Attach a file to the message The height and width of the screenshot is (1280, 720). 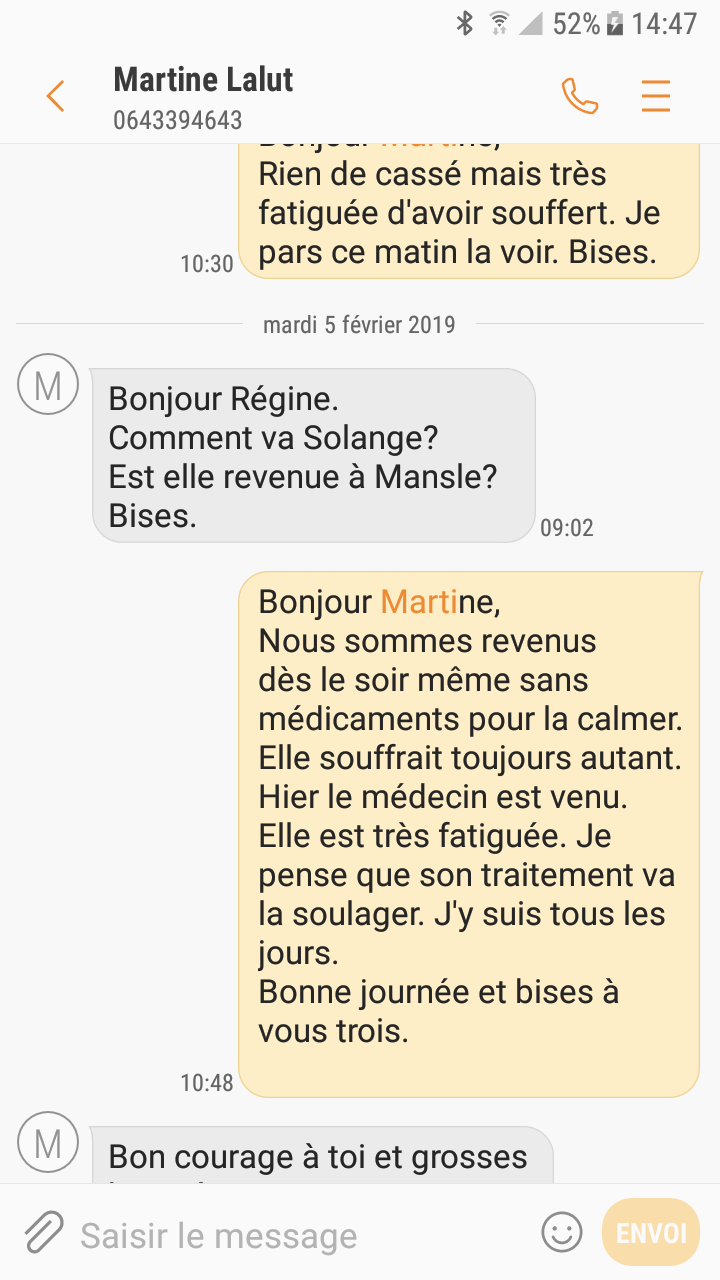click(43, 1233)
